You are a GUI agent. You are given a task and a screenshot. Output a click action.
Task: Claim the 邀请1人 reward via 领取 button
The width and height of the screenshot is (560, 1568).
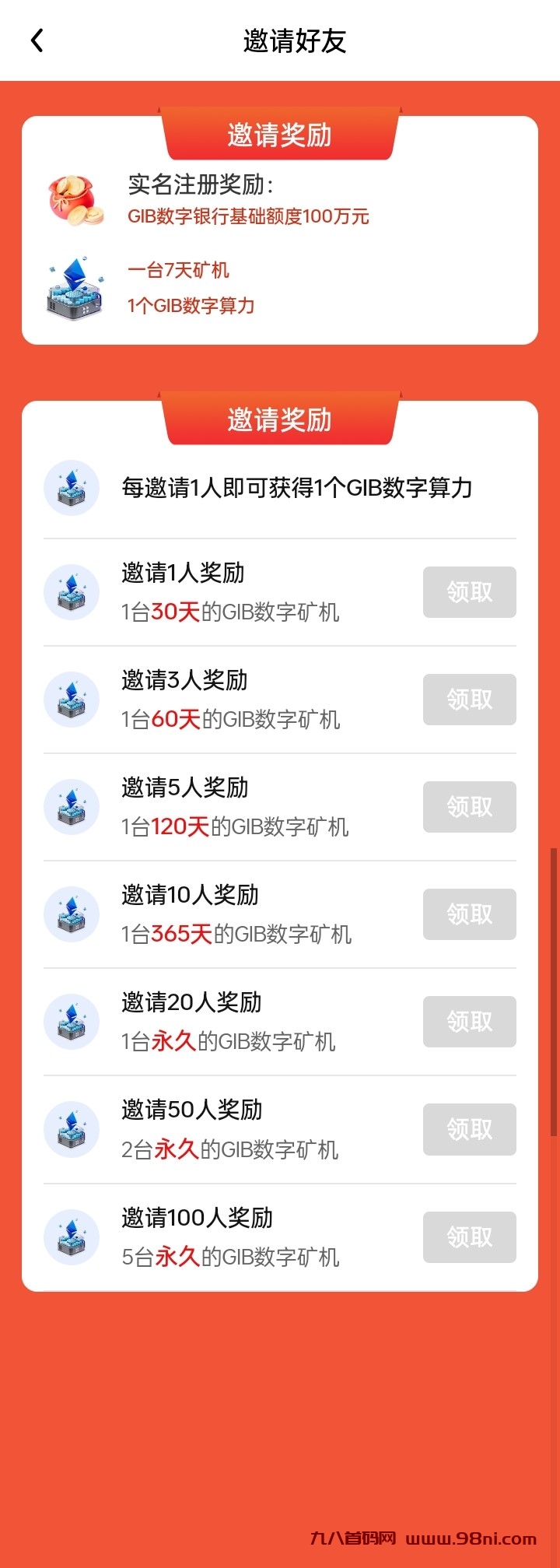[x=469, y=592]
